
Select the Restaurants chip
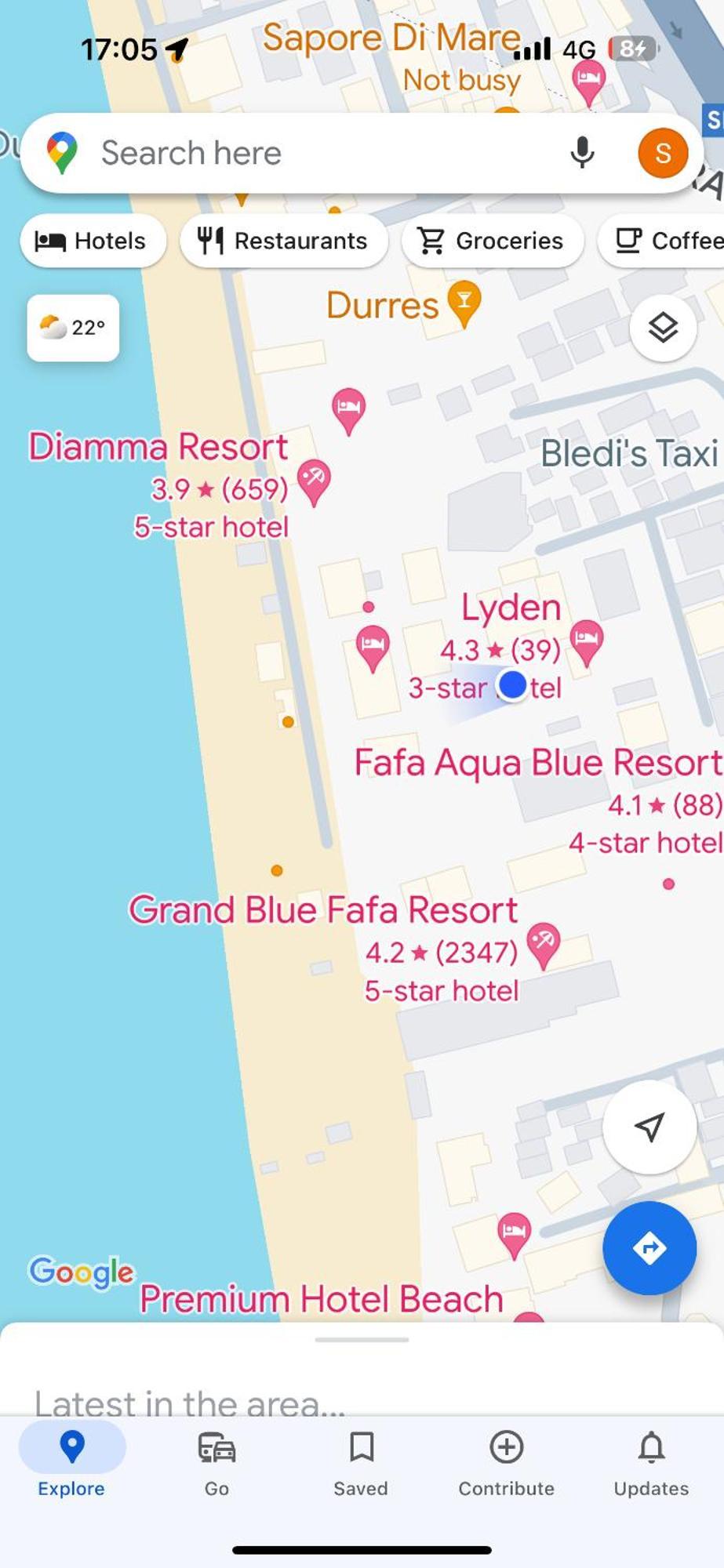(284, 241)
